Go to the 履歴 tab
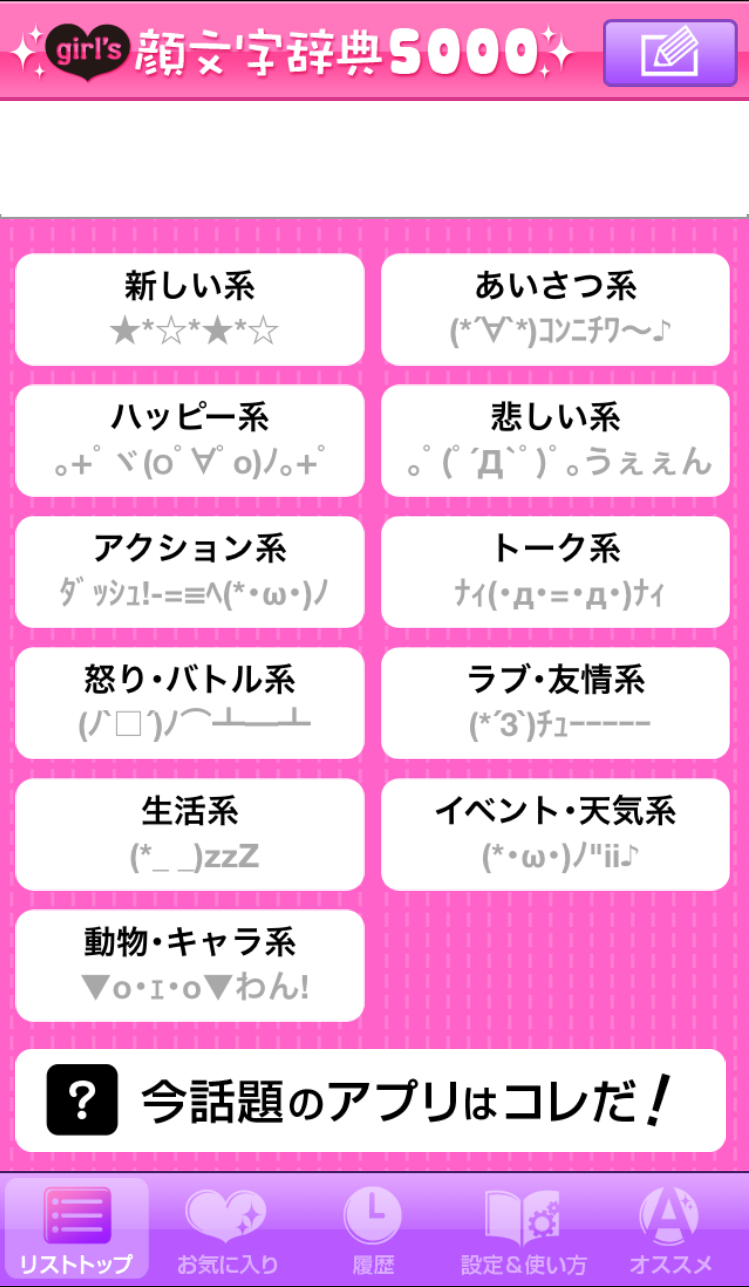The image size is (749, 1287). coord(373,1230)
